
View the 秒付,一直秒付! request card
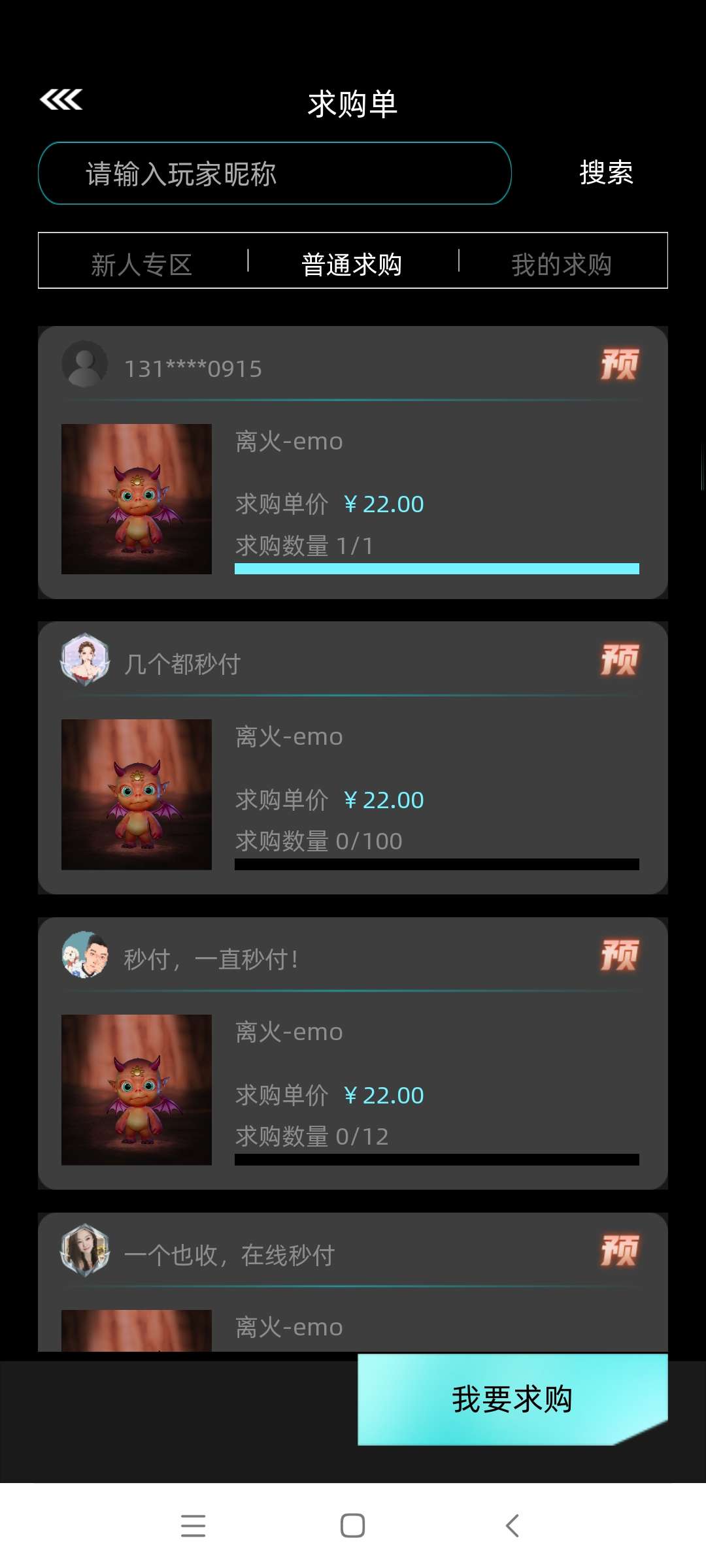(x=353, y=1053)
